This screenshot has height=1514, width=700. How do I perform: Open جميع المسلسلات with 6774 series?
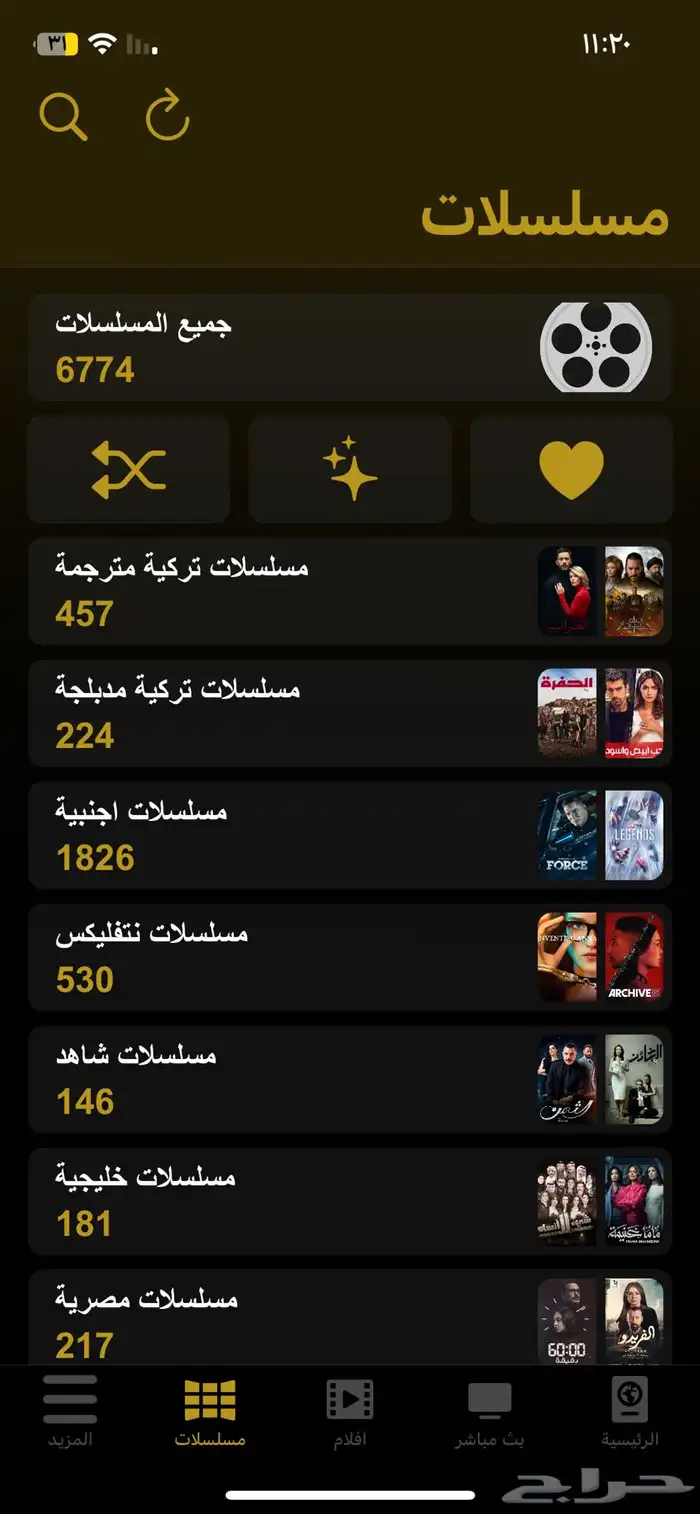pos(350,347)
